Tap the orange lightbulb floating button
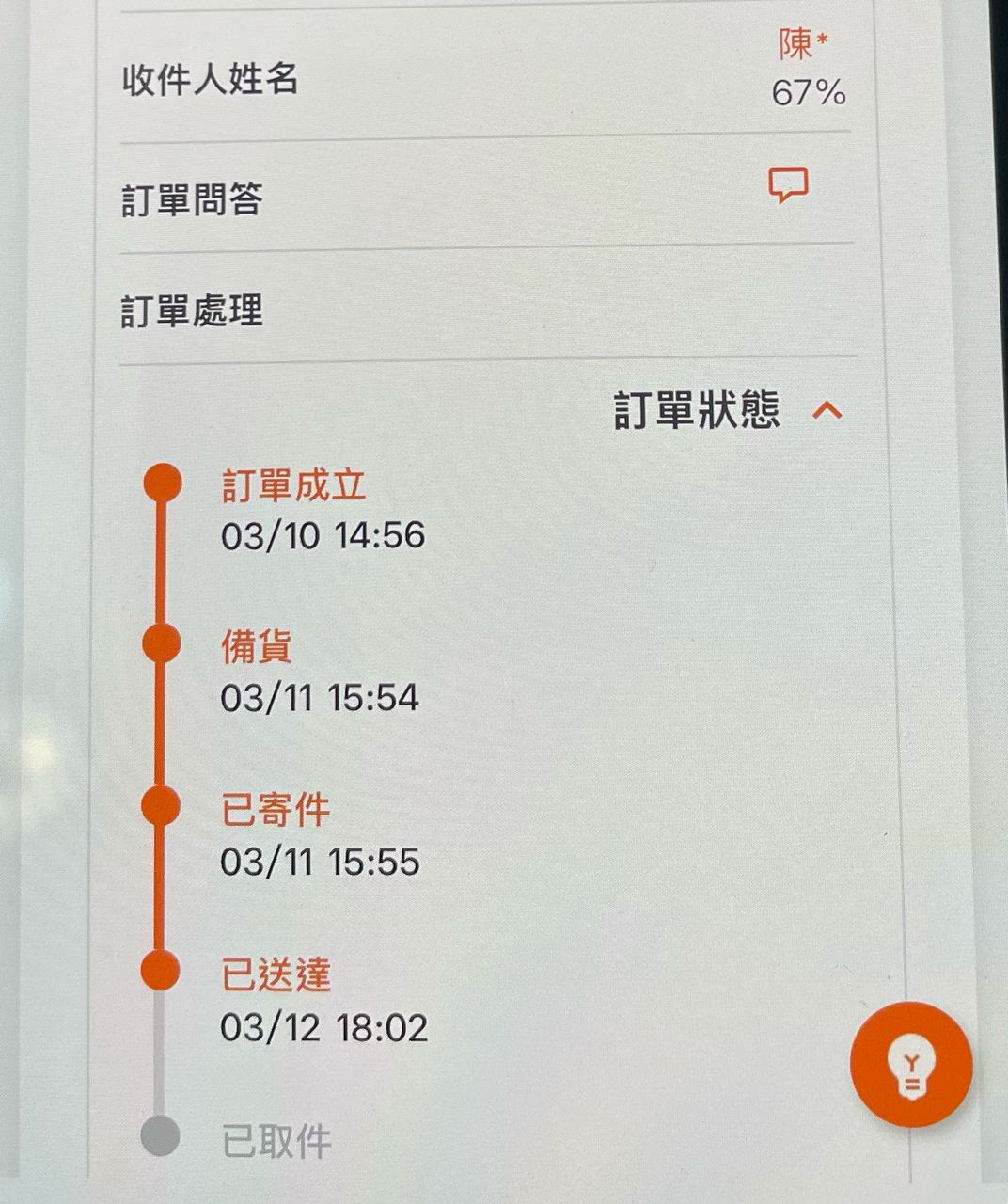The image size is (1008, 1204). coord(910,1063)
